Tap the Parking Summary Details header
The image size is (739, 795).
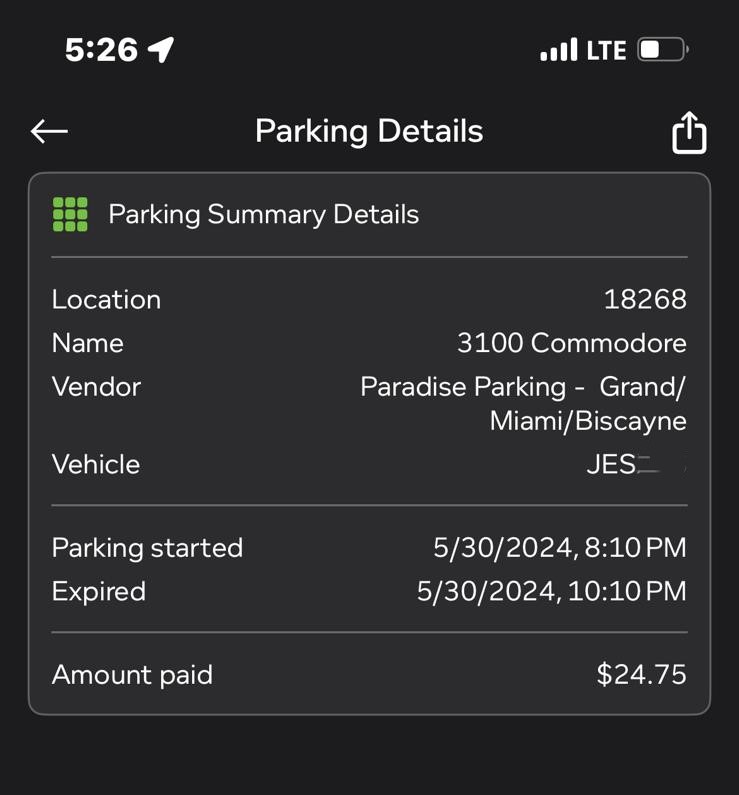pyautogui.click(x=265, y=214)
